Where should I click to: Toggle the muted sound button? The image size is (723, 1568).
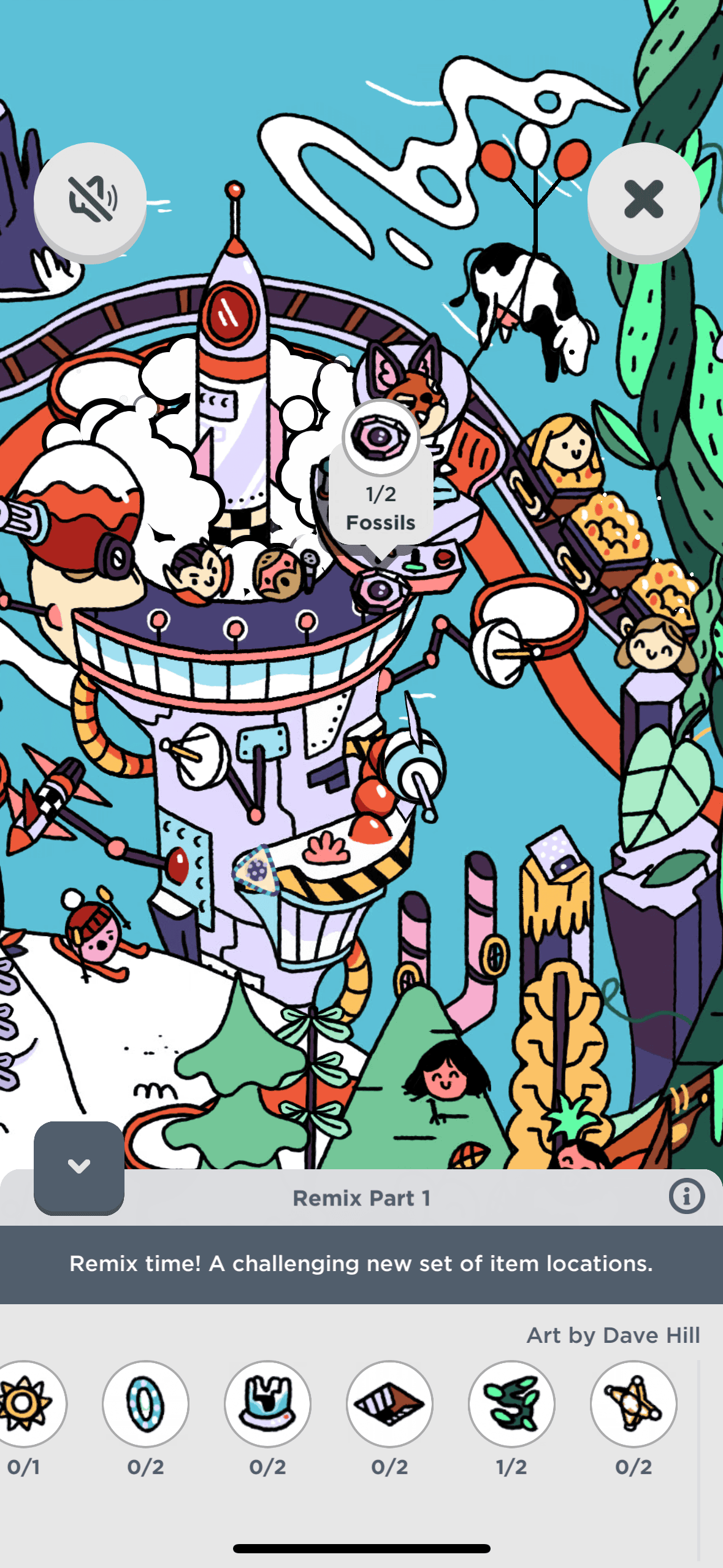(x=90, y=198)
